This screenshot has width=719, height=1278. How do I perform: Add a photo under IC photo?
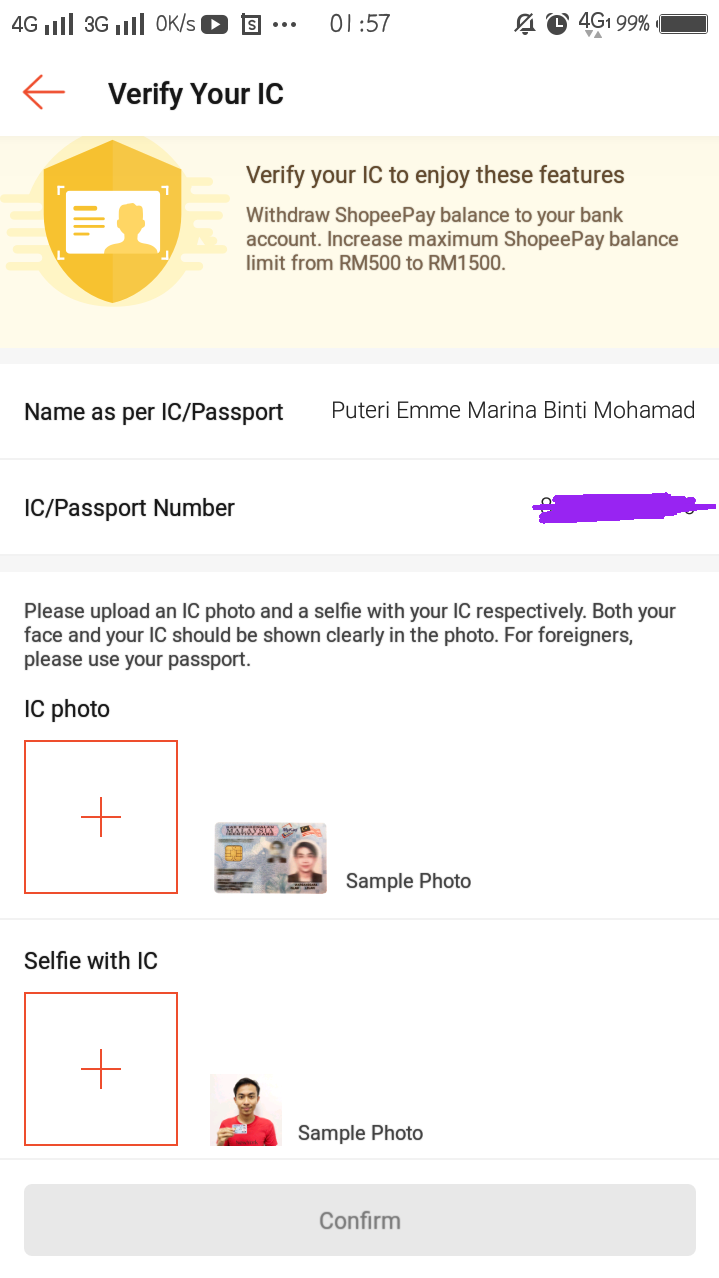tap(101, 817)
